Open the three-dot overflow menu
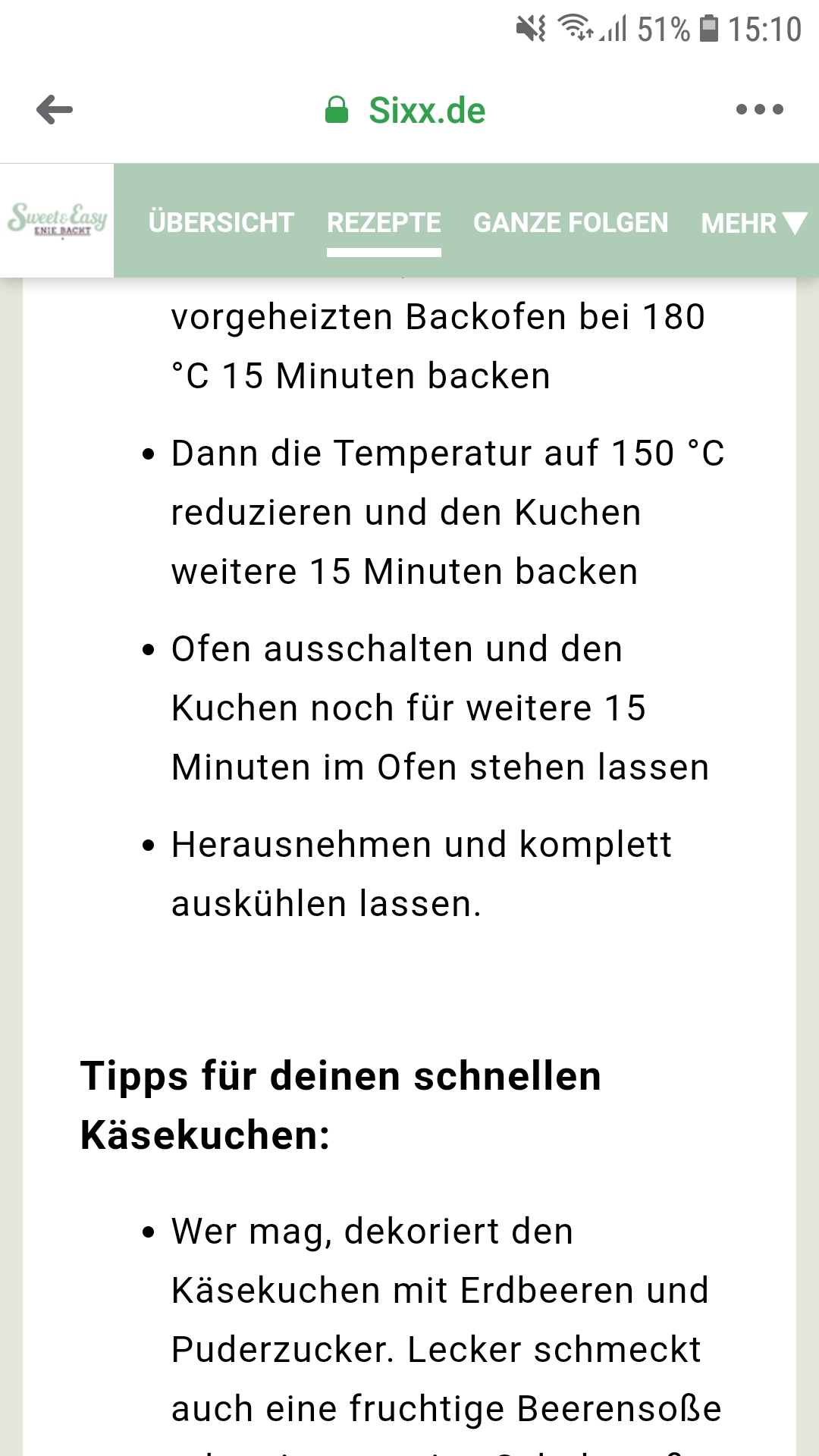The image size is (819, 1456). click(759, 110)
